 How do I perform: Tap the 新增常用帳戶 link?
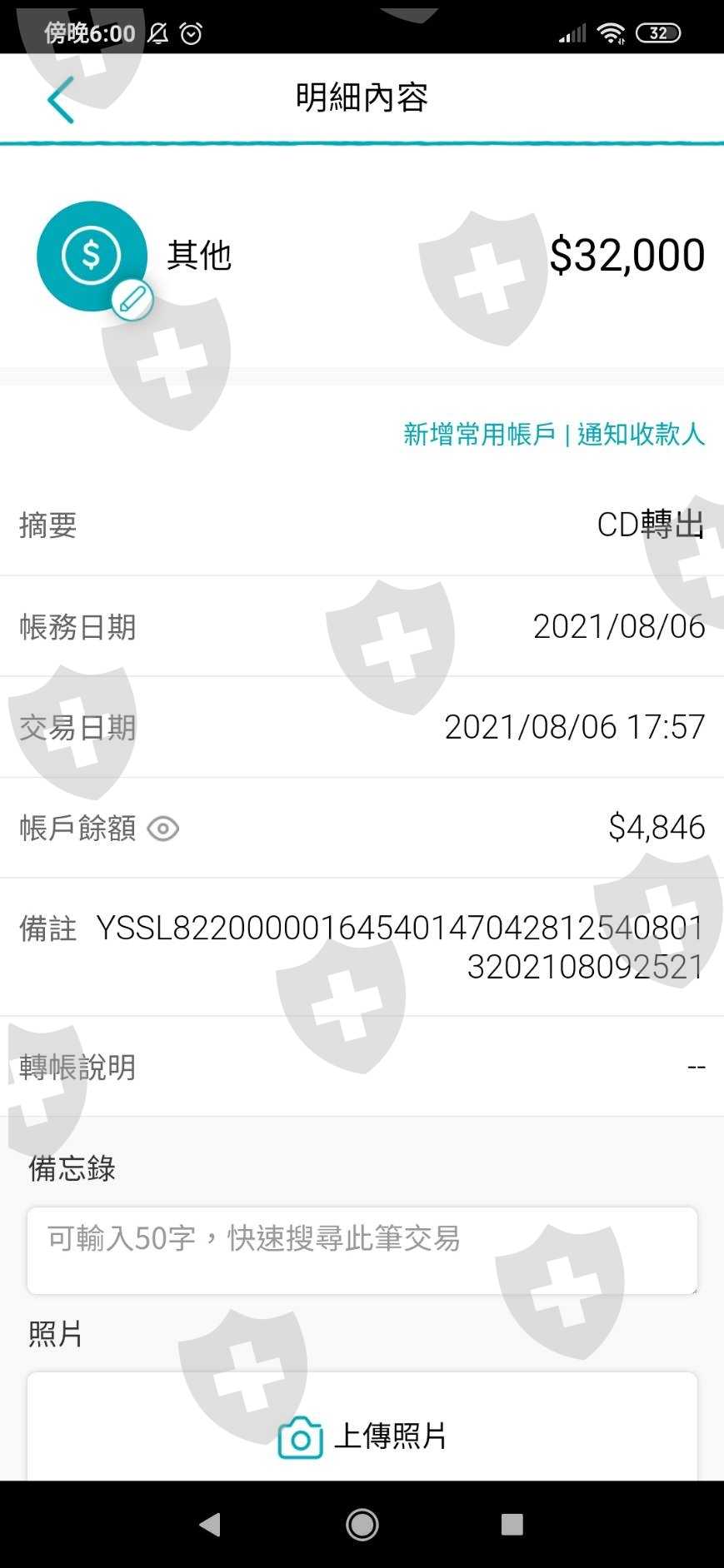coord(479,434)
